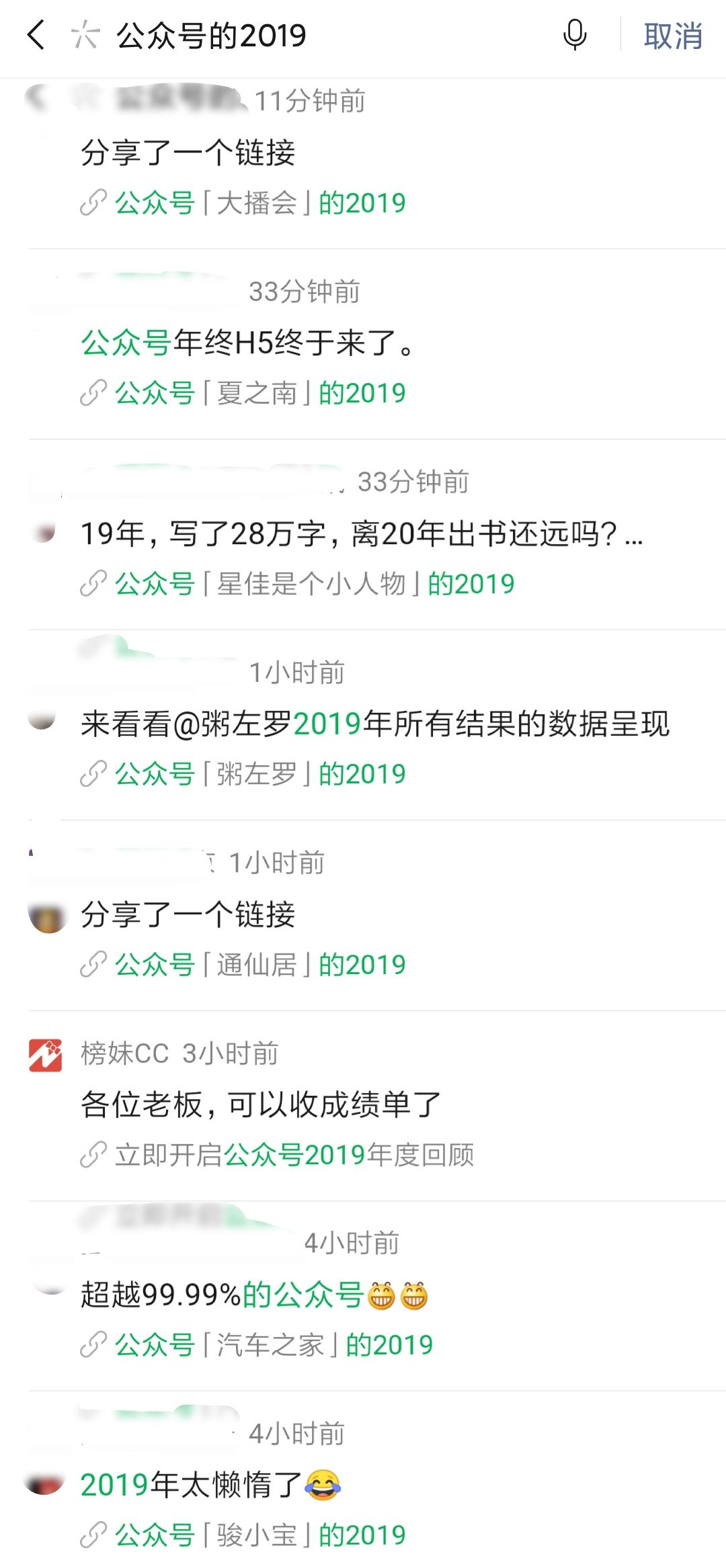Open the 公众号「骏小宝」的2019 link

[x=259, y=1536]
